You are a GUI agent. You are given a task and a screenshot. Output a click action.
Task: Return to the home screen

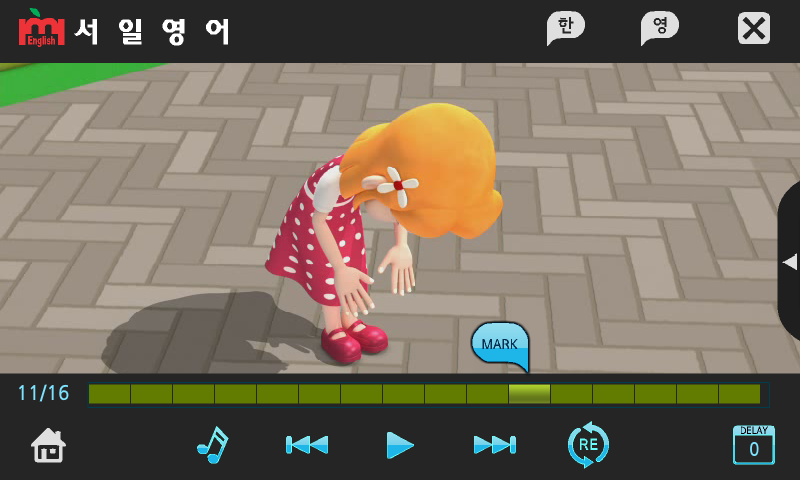(x=48, y=446)
